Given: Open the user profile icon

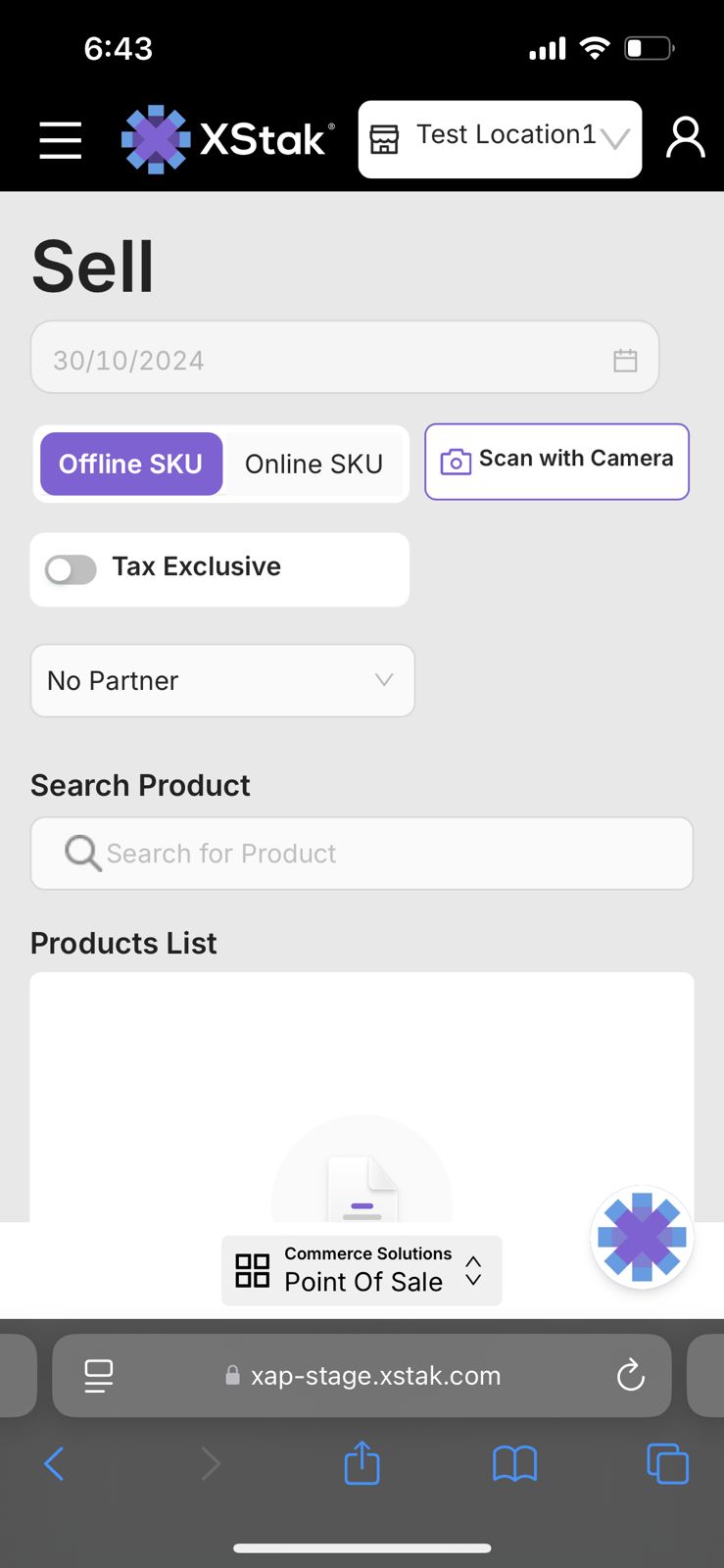Looking at the screenshot, I should click(x=685, y=138).
